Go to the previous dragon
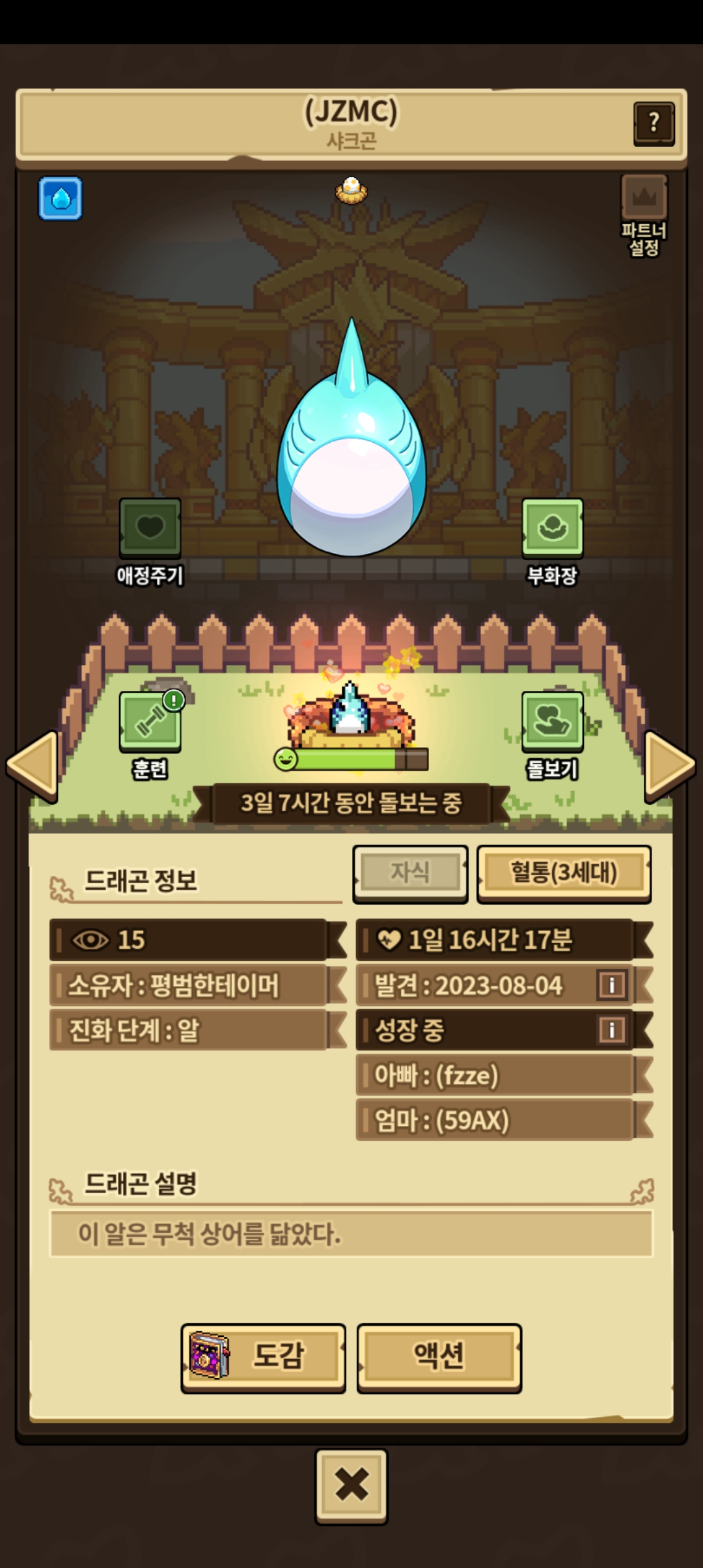Image resolution: width=703 pixels, height=1568 pixels. 33,766
